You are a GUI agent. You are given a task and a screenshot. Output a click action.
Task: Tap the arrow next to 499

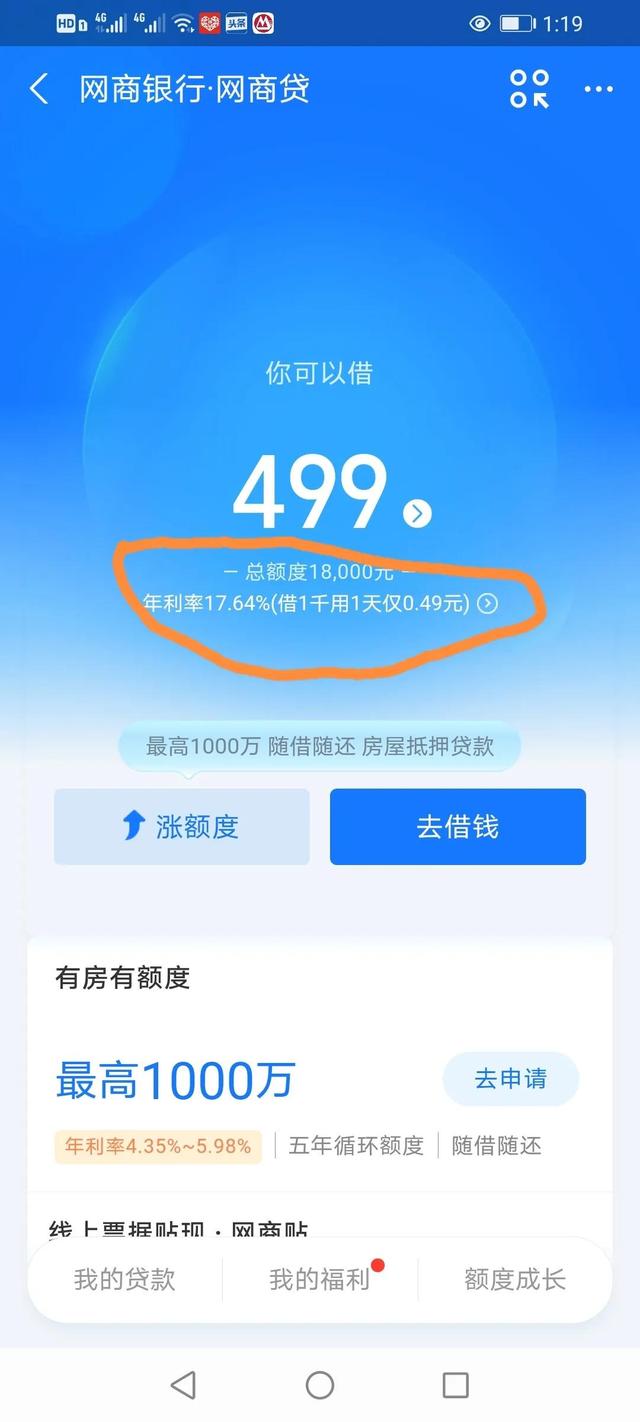click(x=417, y=514)
